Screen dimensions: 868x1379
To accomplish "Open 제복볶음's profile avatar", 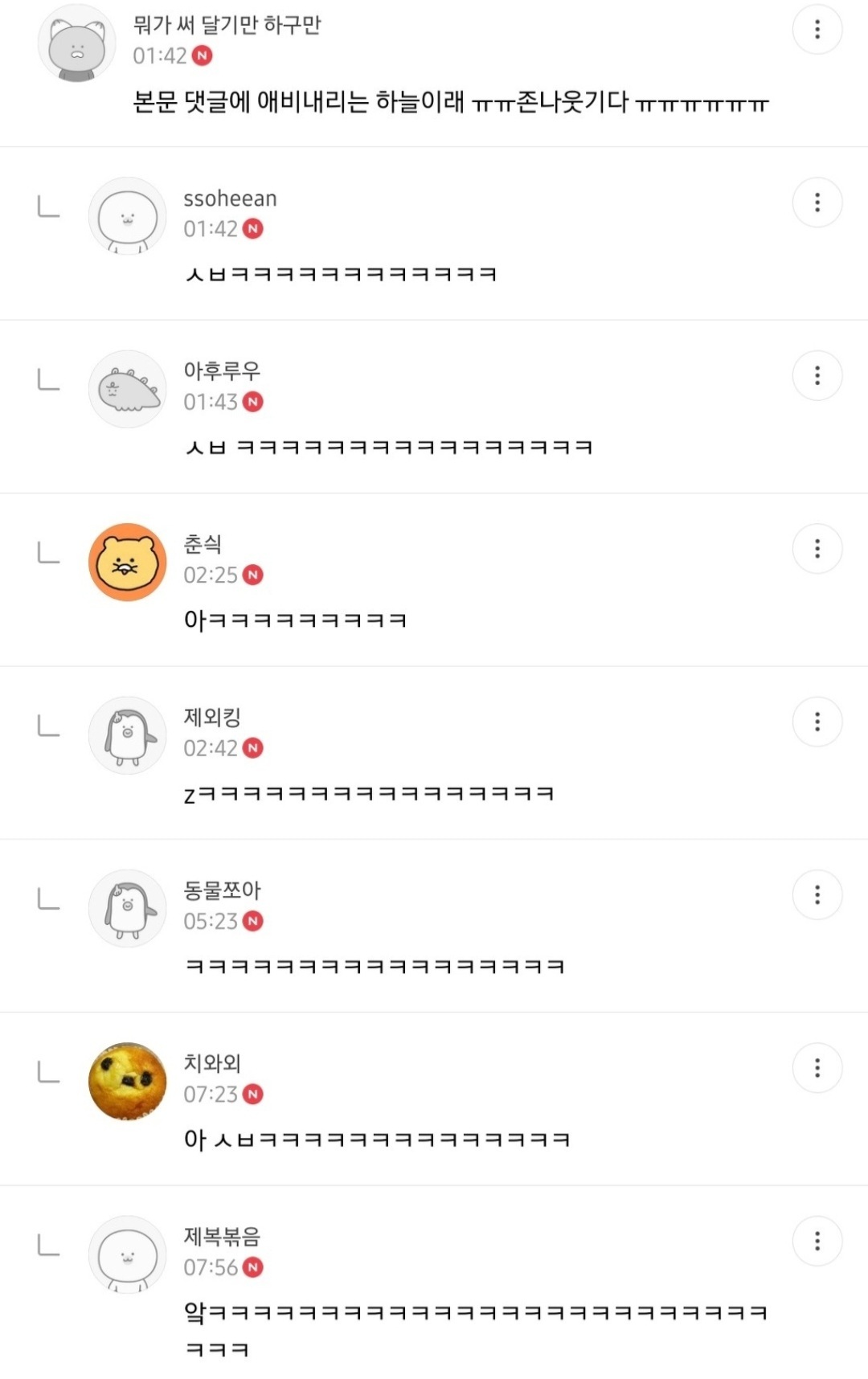I will (127, 1254).
